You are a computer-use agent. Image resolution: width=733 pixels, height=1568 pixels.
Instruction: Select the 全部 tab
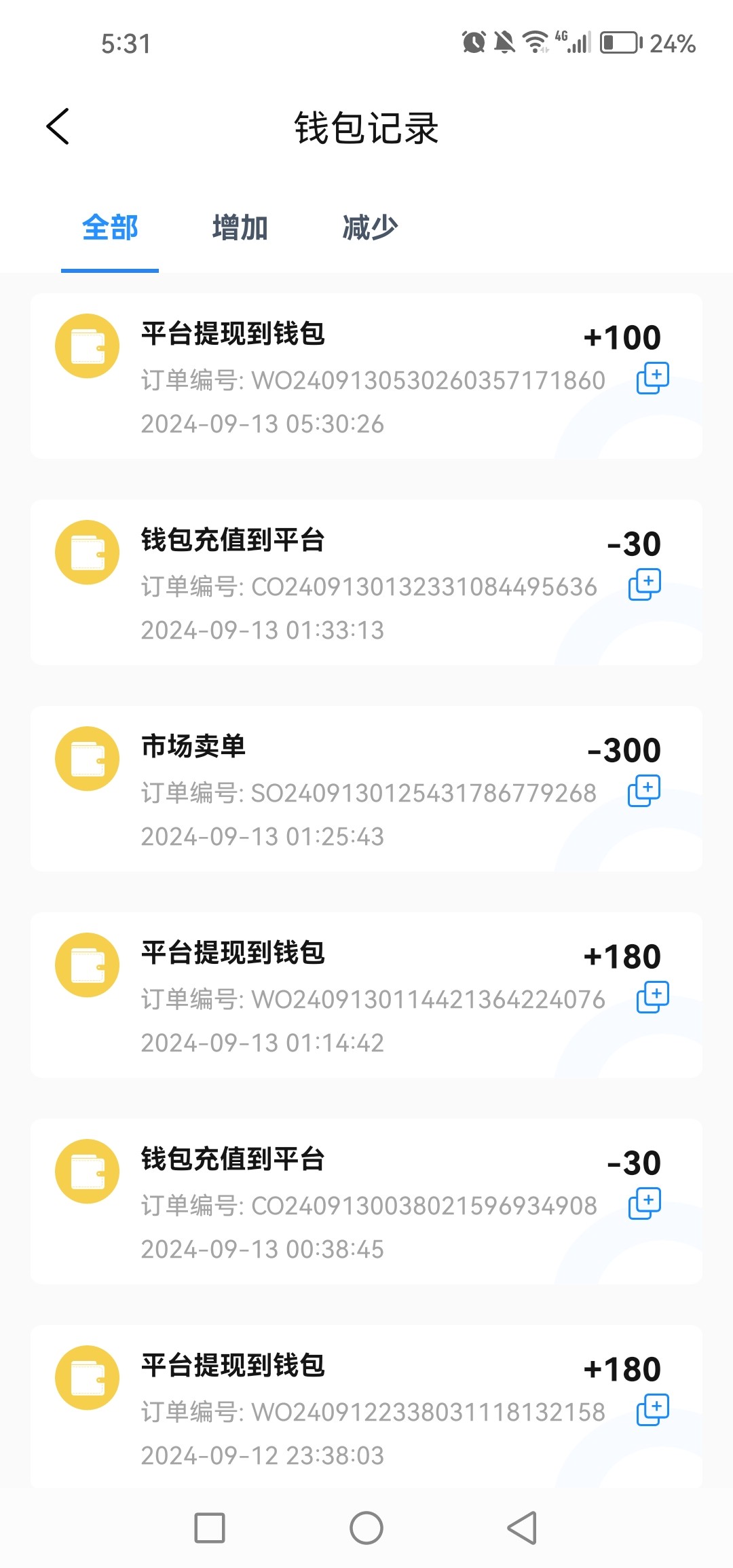[110, 227]
